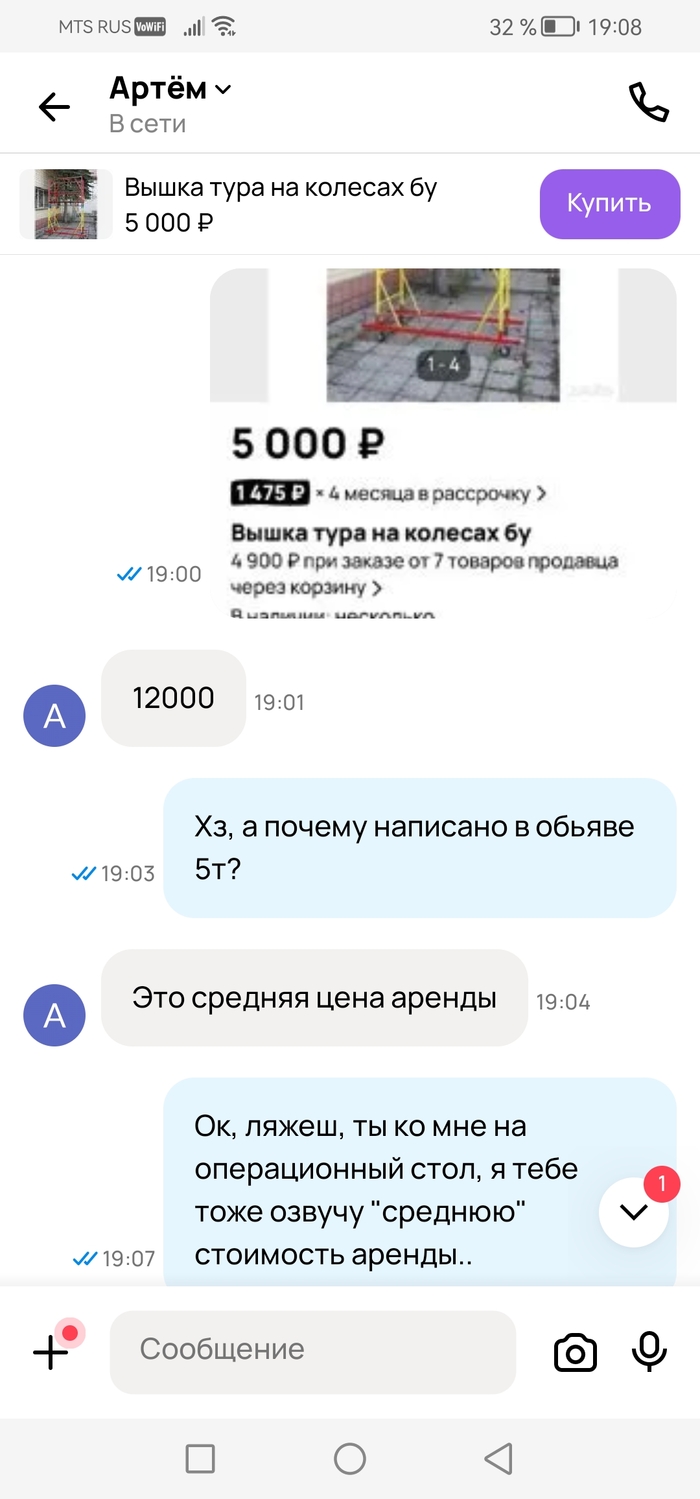Image resolution: width=700 pixels, height=1499 pixels.
Task: Tap the purple Купить button
Action: coord(609,204)
